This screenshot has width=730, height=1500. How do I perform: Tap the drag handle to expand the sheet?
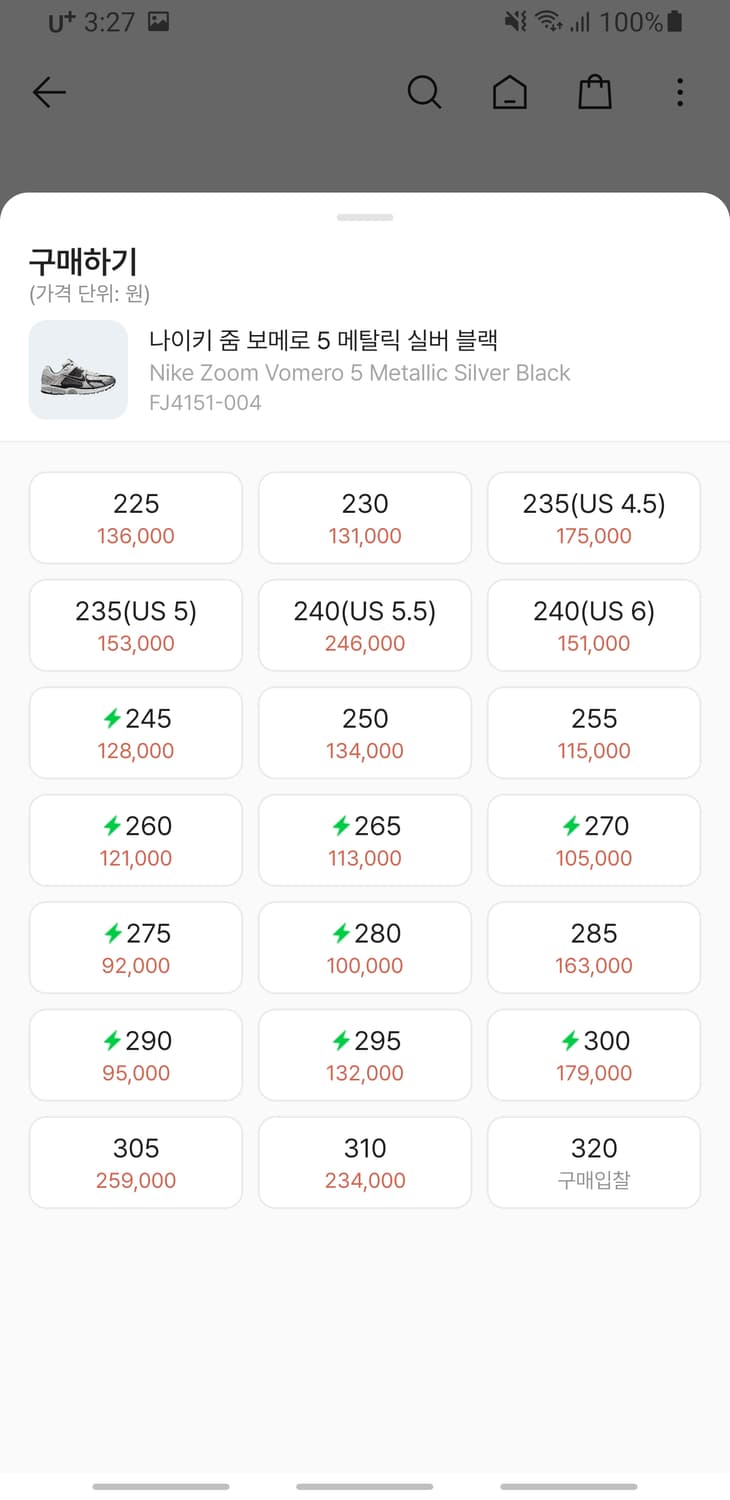point(365,216)
